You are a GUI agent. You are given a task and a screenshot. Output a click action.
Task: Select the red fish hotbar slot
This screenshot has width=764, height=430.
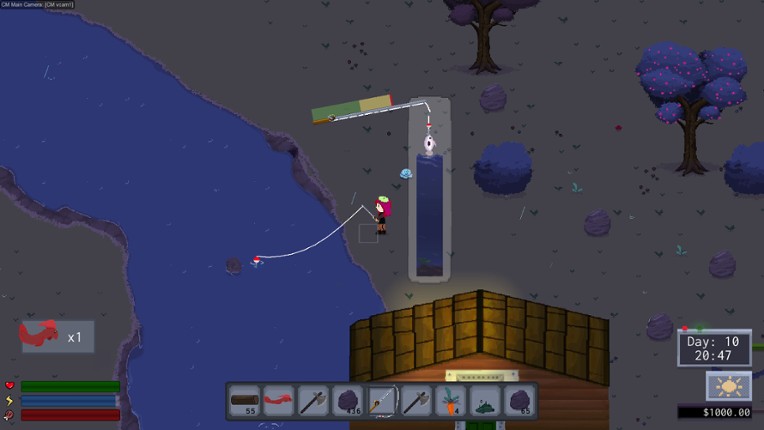point(279,401)
